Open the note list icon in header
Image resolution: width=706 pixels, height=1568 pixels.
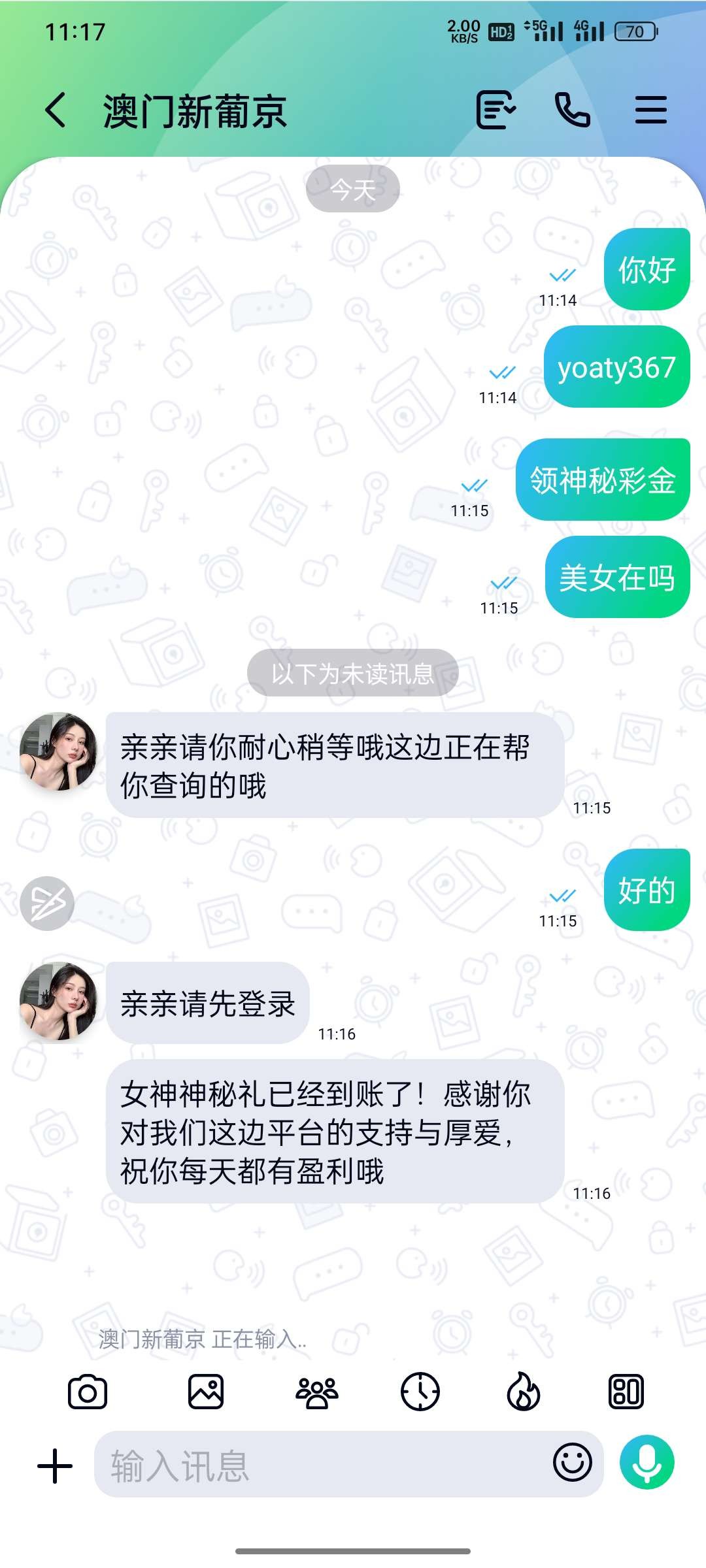tap(496, 110)
